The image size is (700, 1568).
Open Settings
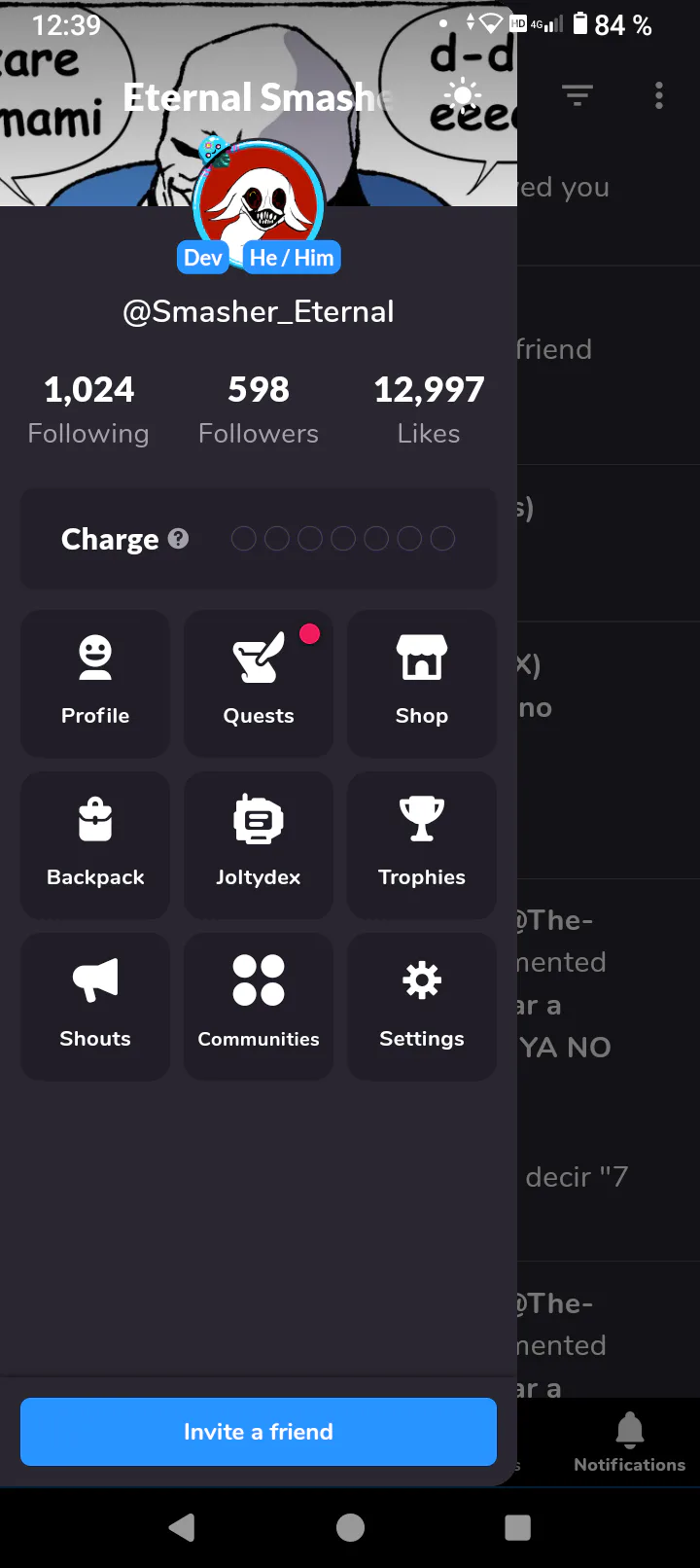422,1006
